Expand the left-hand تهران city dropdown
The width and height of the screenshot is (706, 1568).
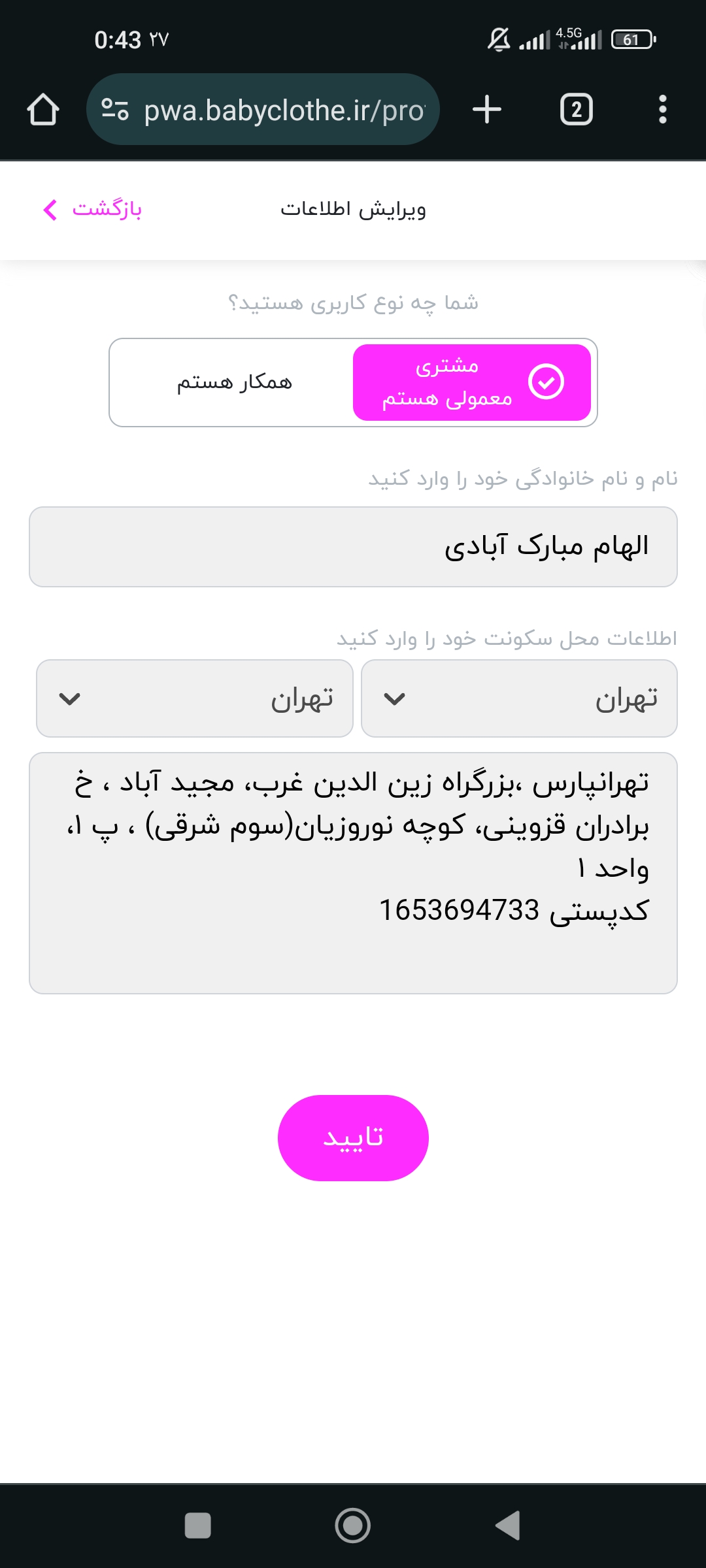pyautogui.click(x=195, y=698)
